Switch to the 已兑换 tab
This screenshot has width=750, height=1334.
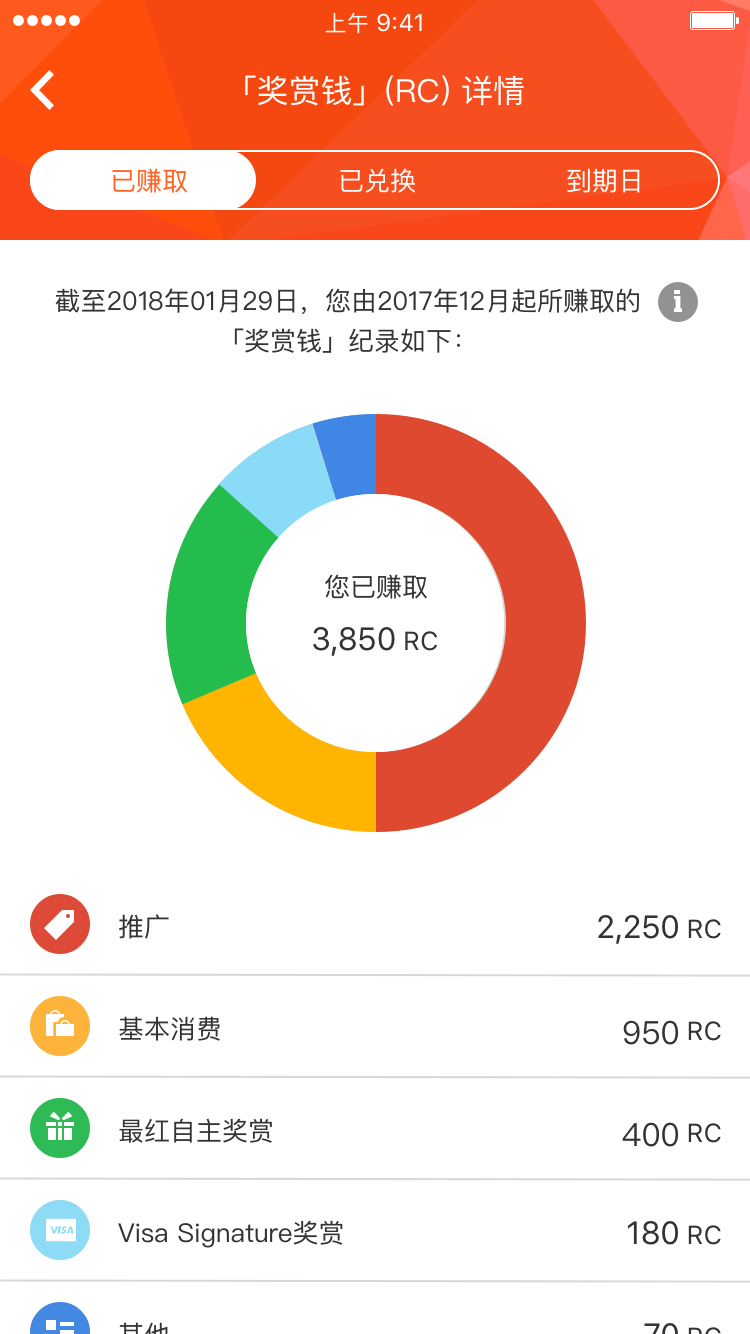tap(377, 181)
